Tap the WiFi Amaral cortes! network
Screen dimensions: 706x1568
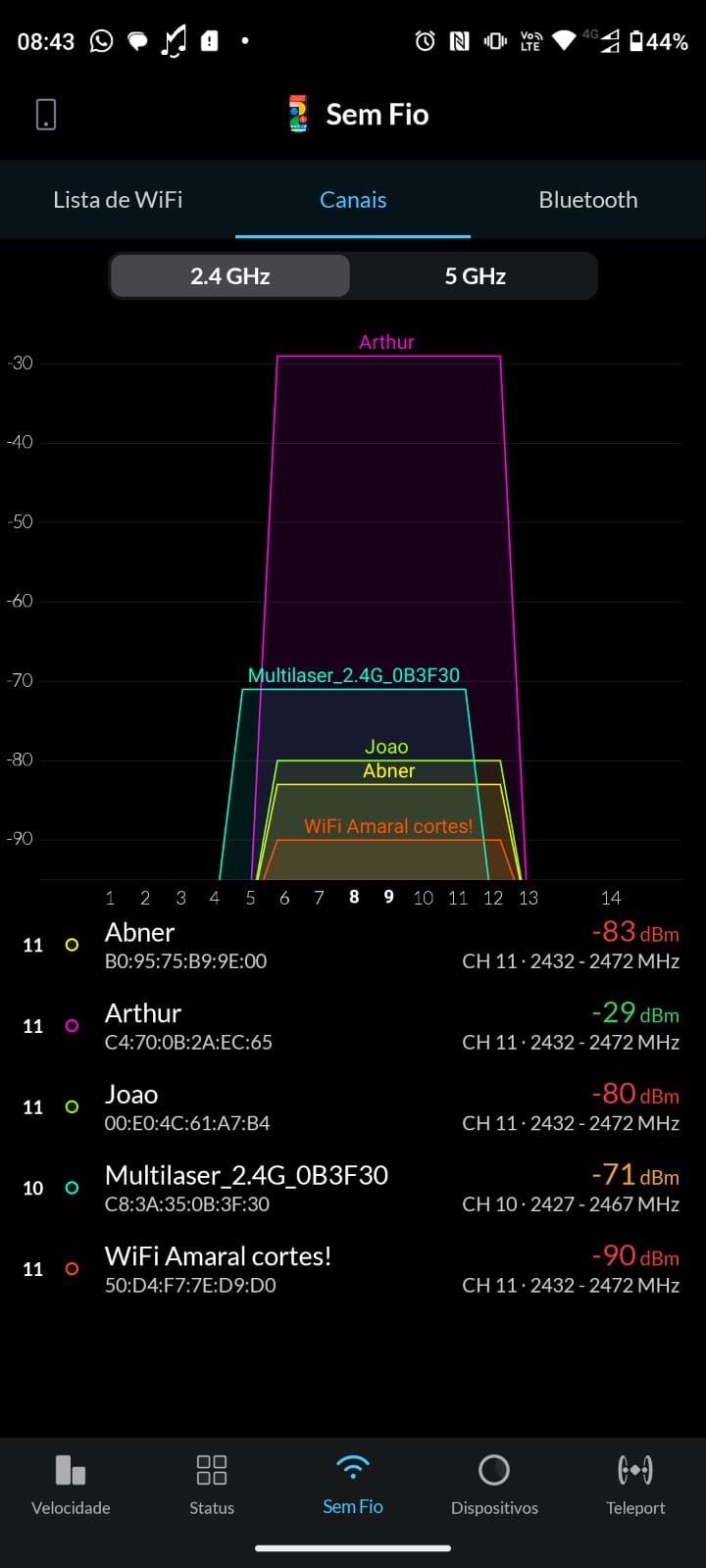(x=353, y=1269)
